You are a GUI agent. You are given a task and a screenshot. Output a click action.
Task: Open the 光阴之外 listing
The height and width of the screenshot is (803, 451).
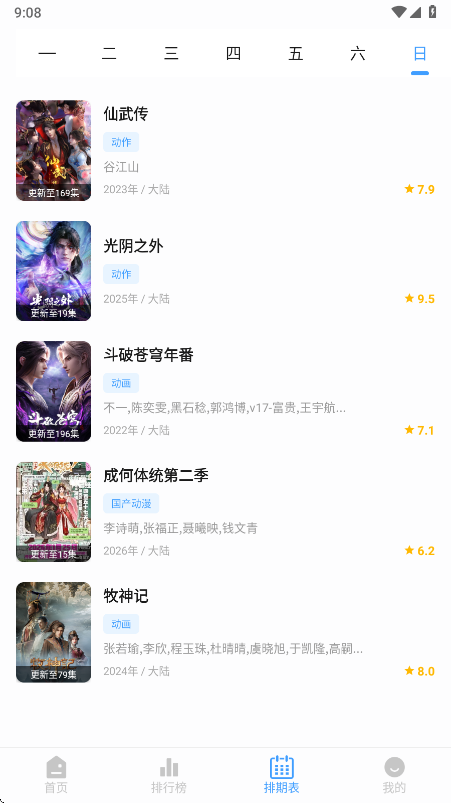[x=225, y=271]
